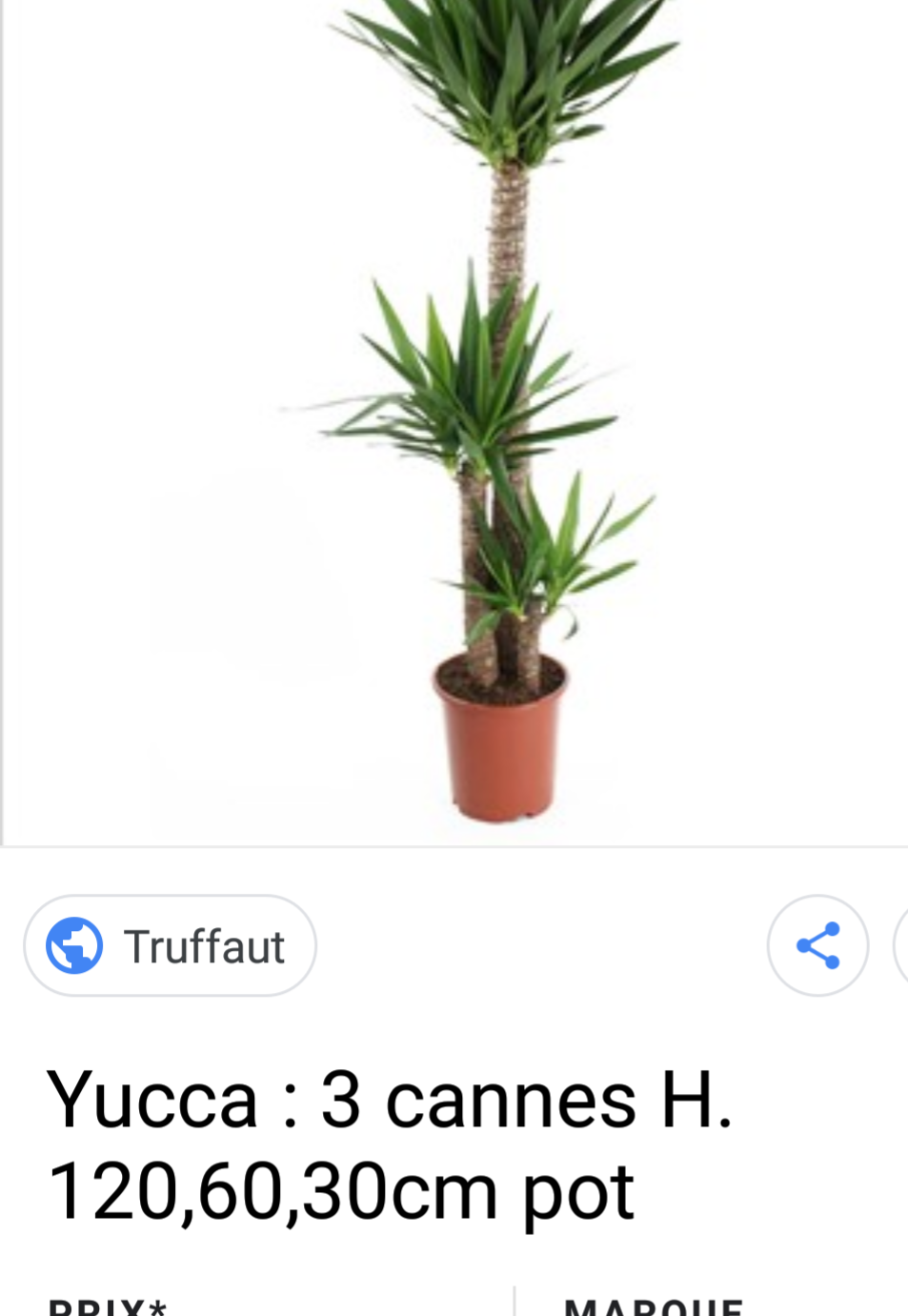Screen dimensions: 908x1316
Task: Share this Yucca image result
Action: (817, 945)
